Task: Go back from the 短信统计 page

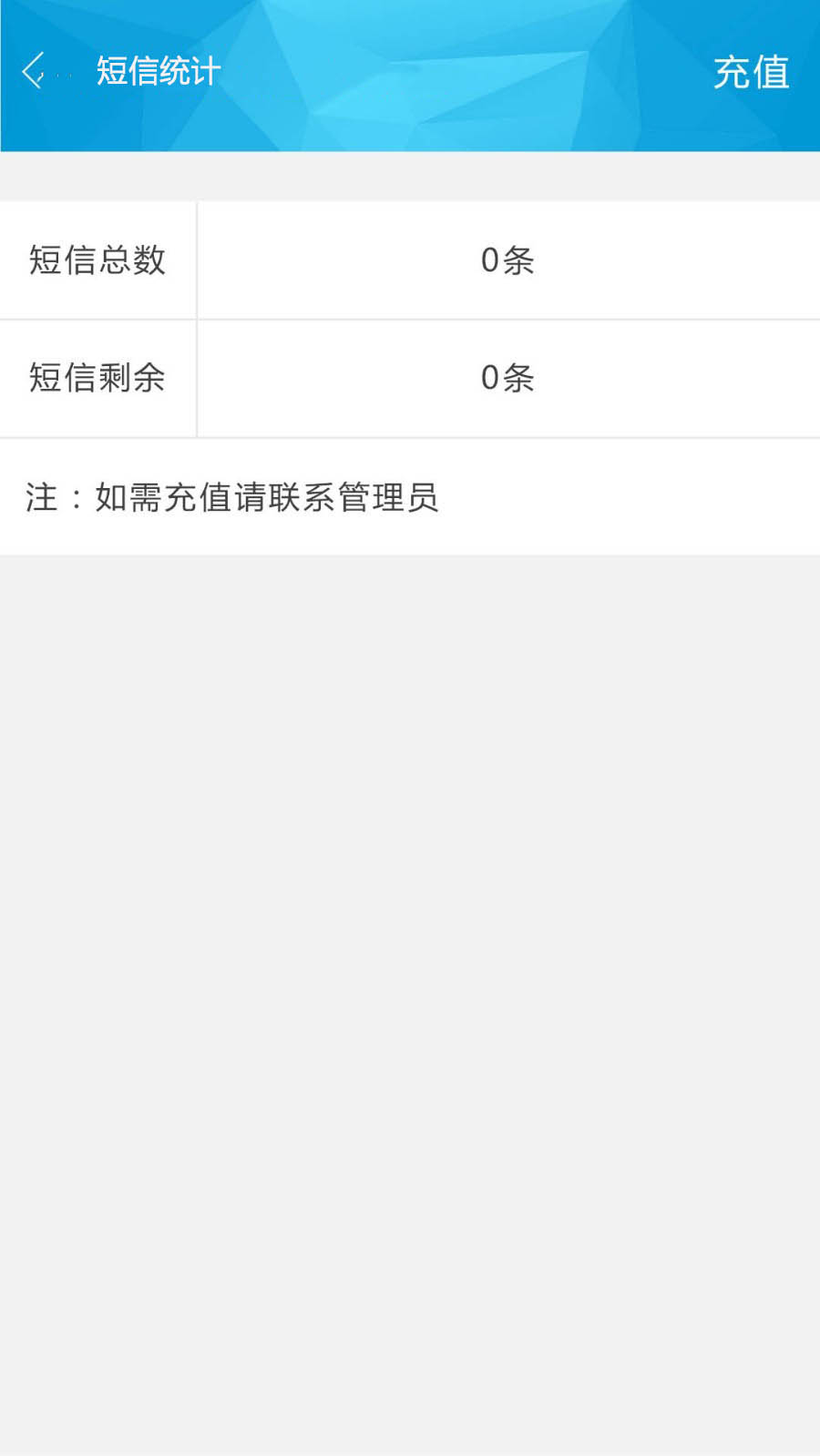Action: pos(35,71)
